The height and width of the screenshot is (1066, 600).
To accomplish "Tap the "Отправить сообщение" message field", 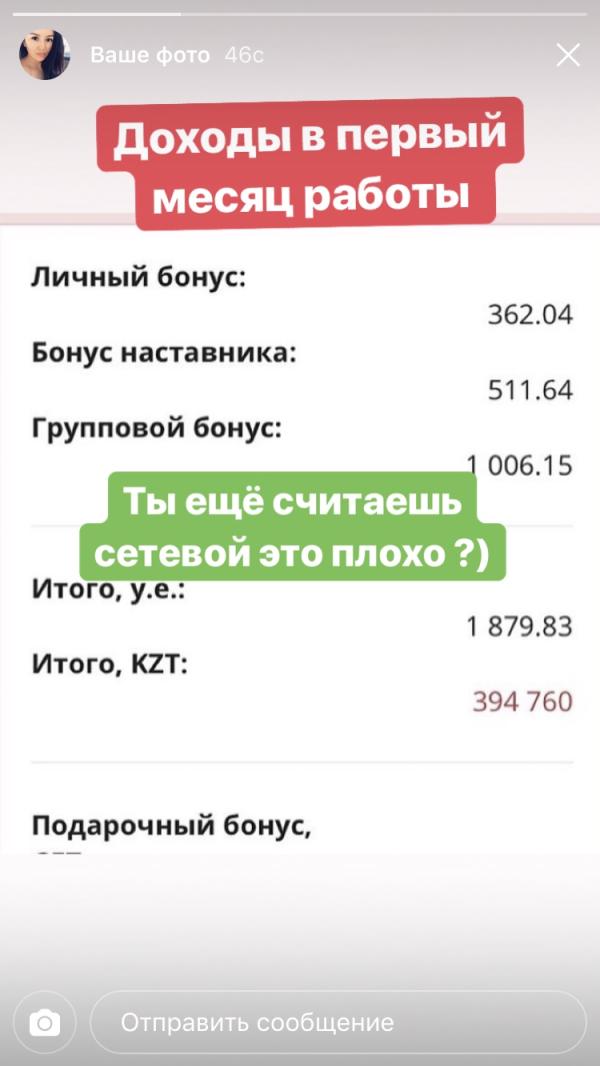I will 337,1022.
